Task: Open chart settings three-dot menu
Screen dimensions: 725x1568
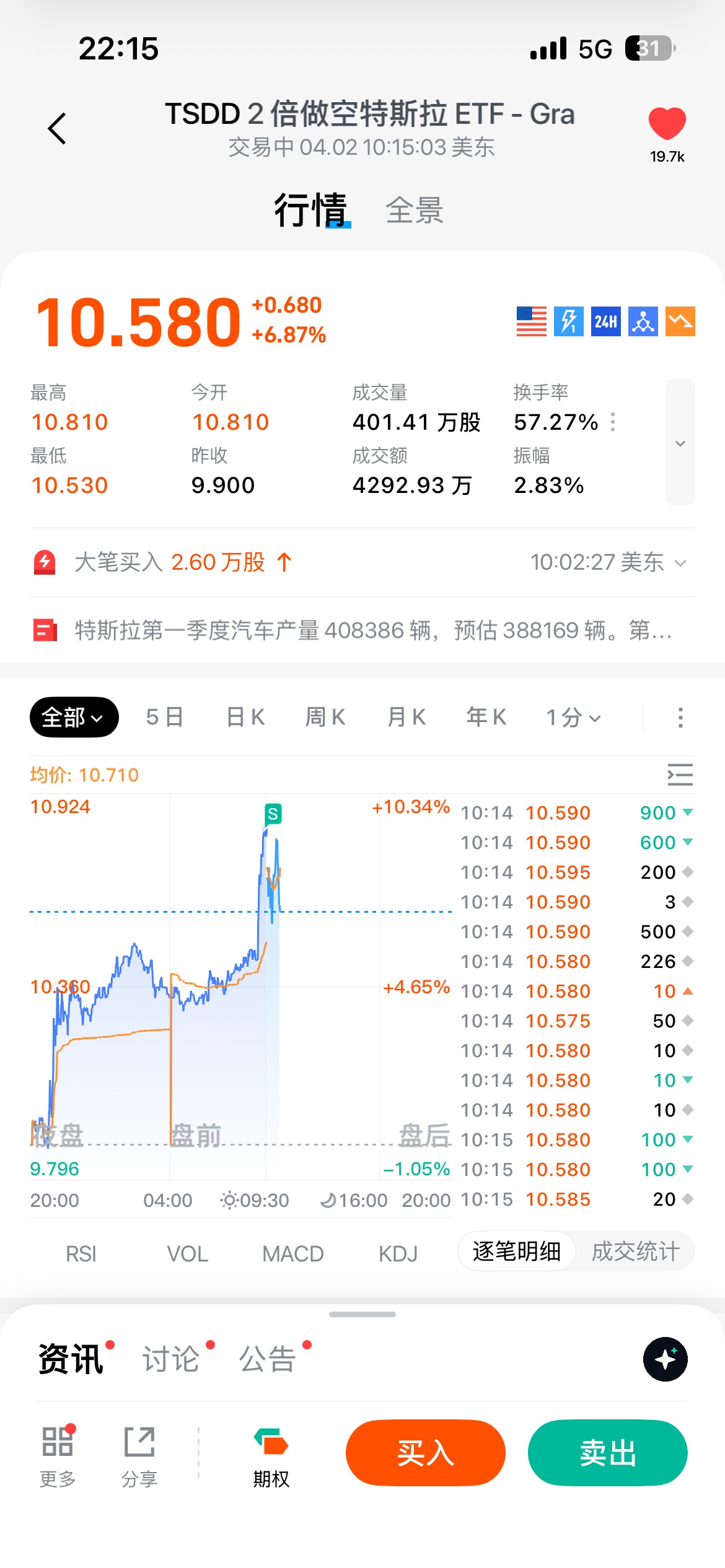Action: tap(680, 717)
